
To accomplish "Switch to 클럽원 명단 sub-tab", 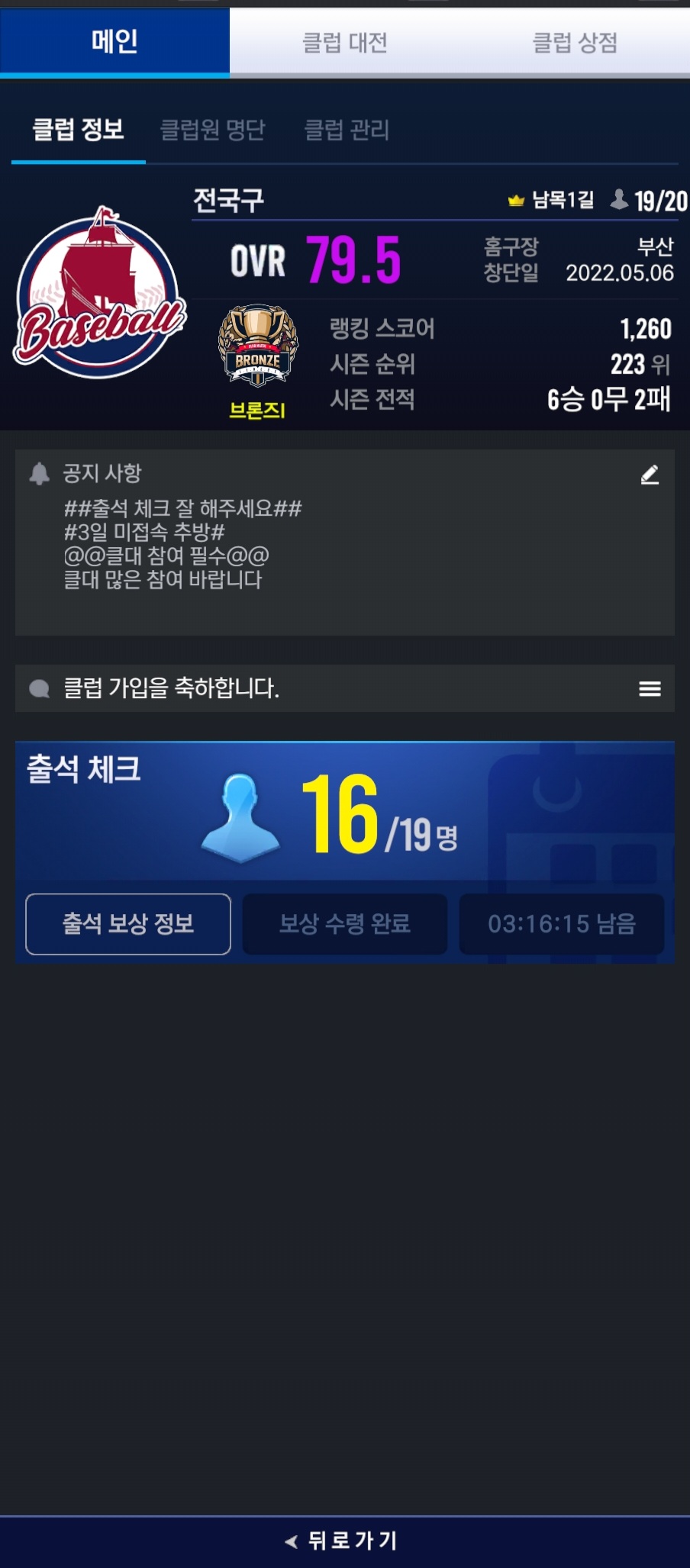I will pos(212,130).
